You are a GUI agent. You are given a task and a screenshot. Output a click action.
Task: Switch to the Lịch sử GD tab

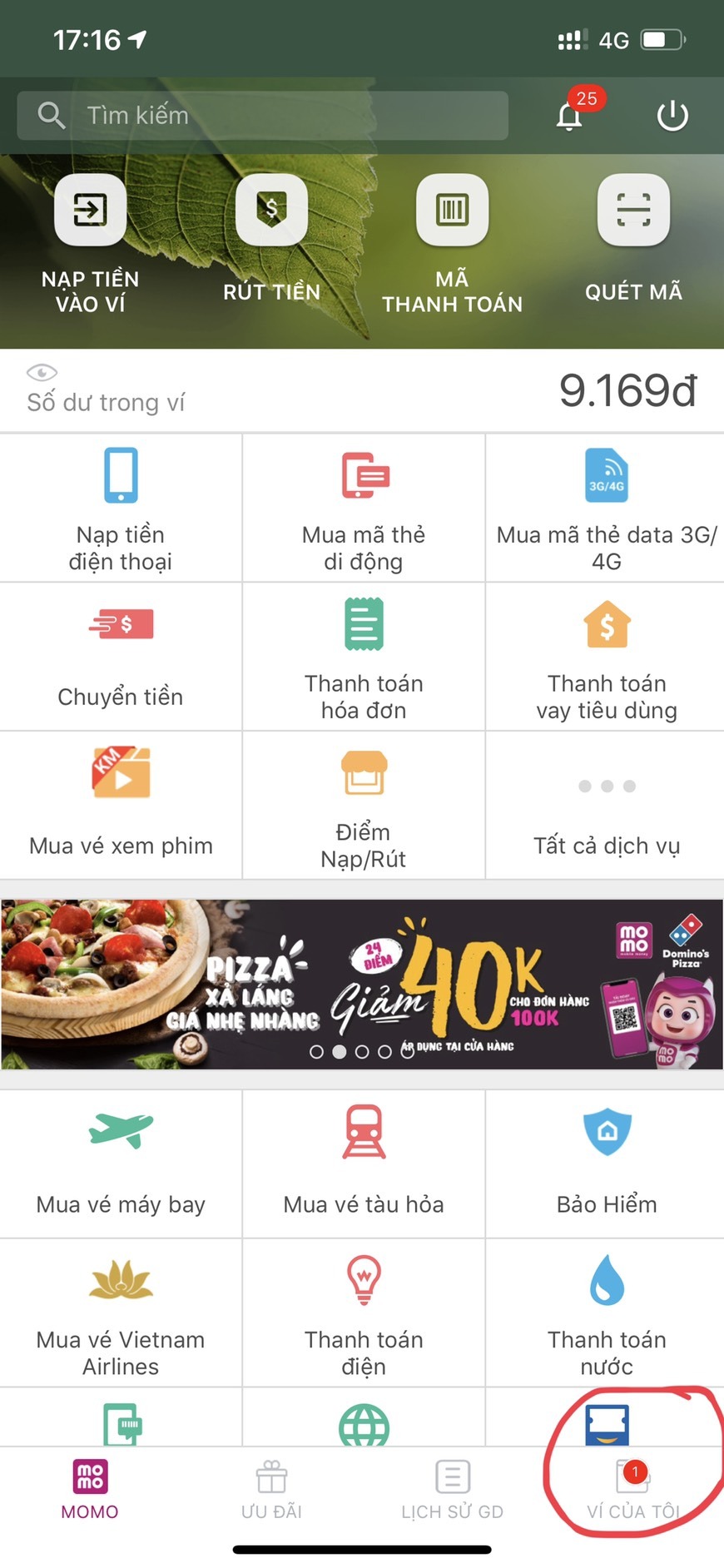(452, 1490)
